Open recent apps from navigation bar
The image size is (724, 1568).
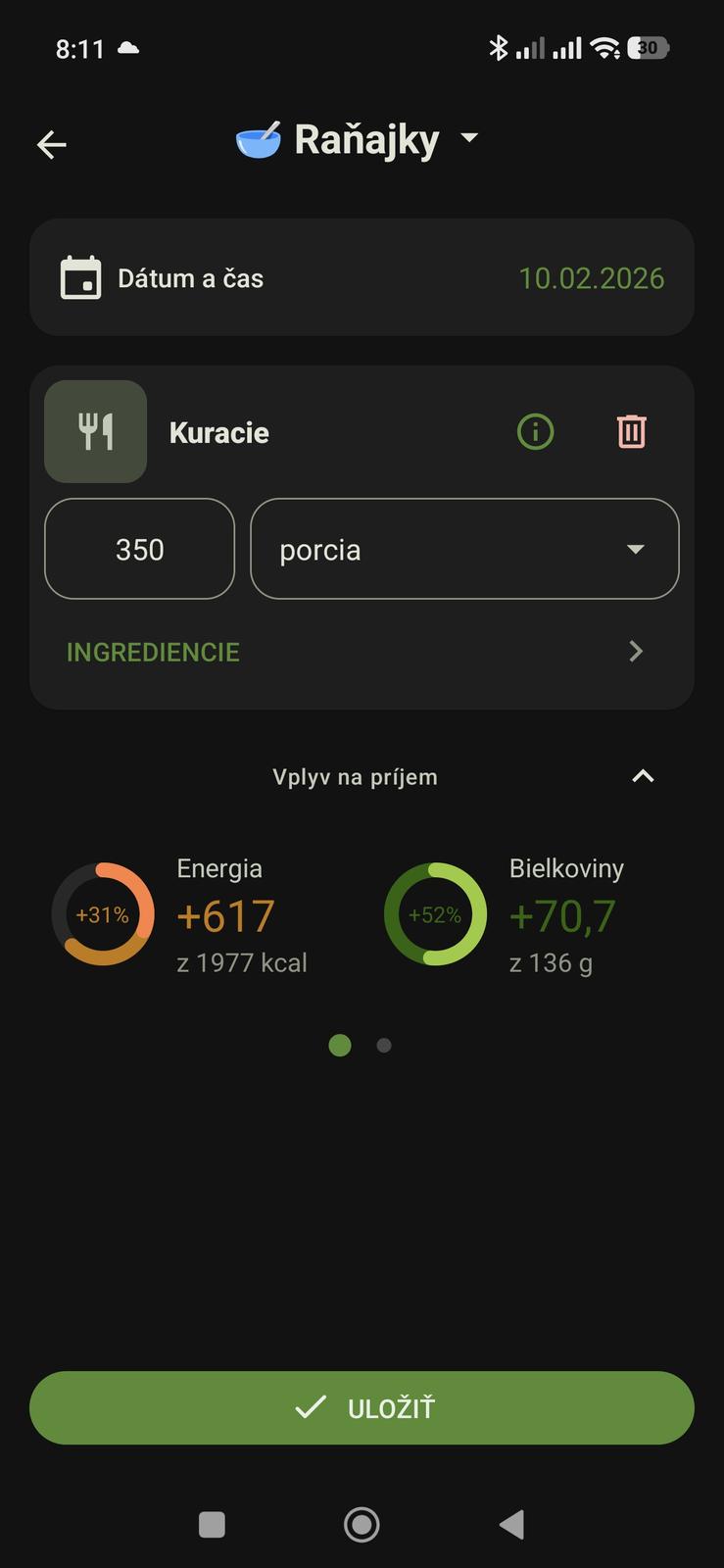(x=212, y=1524)
